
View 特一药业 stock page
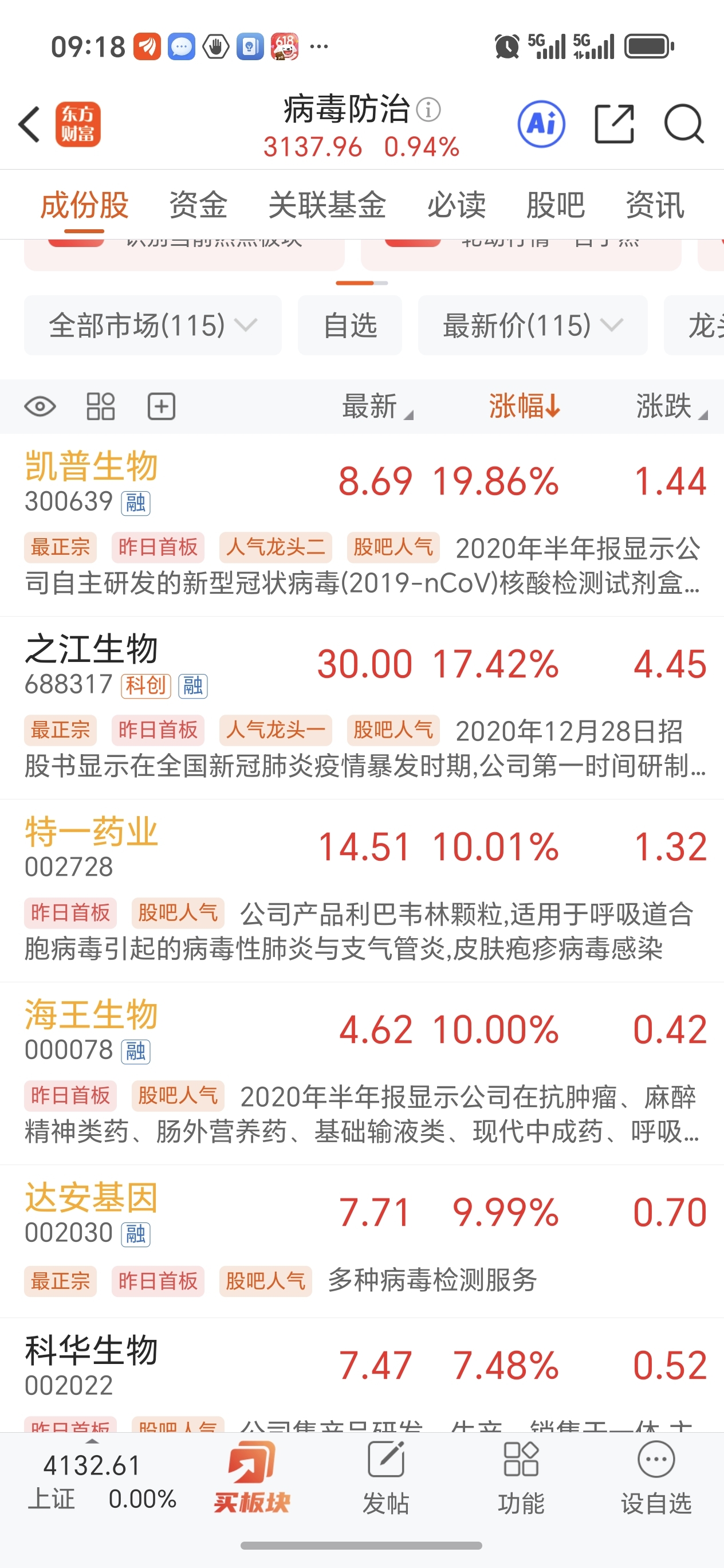(91, 832)
